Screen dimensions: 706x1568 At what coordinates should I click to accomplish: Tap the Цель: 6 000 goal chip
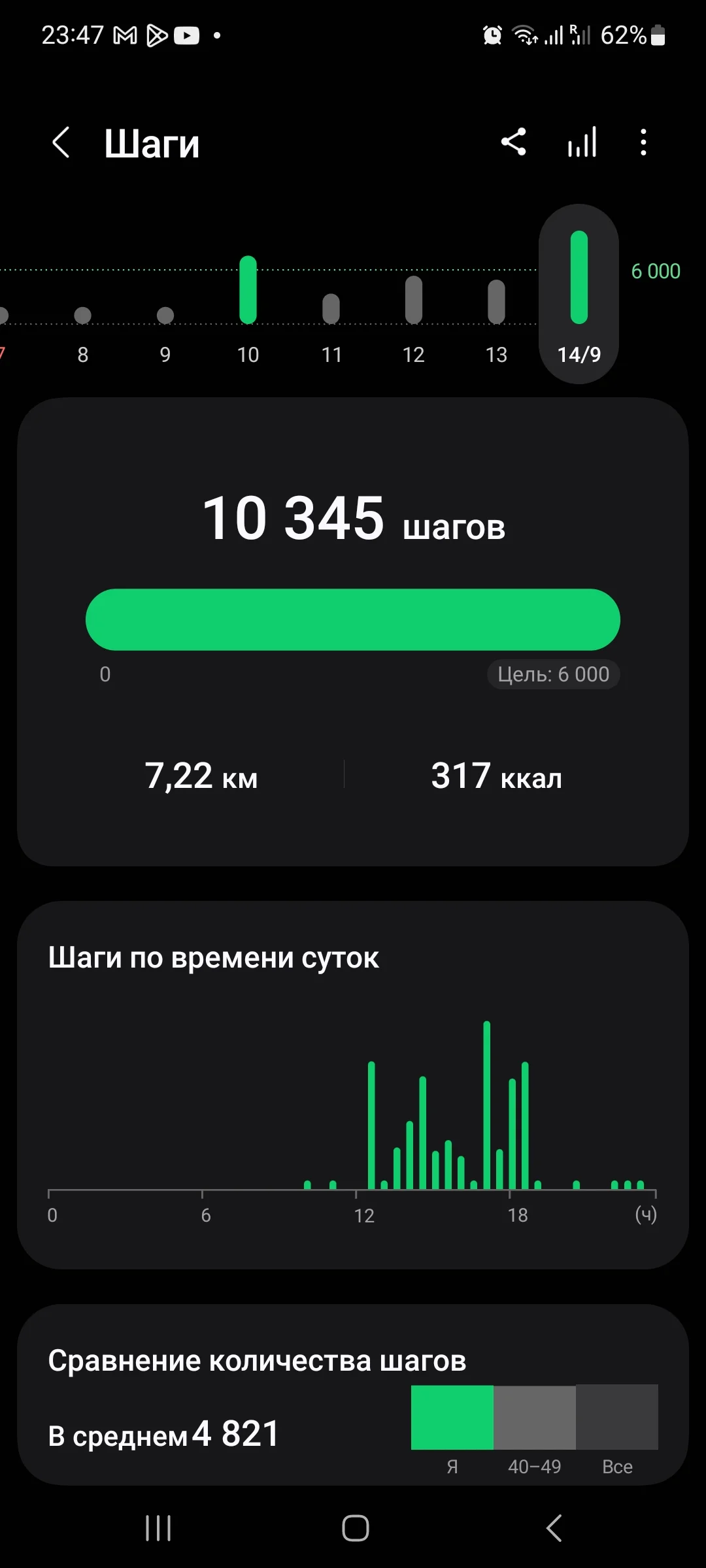553,674
